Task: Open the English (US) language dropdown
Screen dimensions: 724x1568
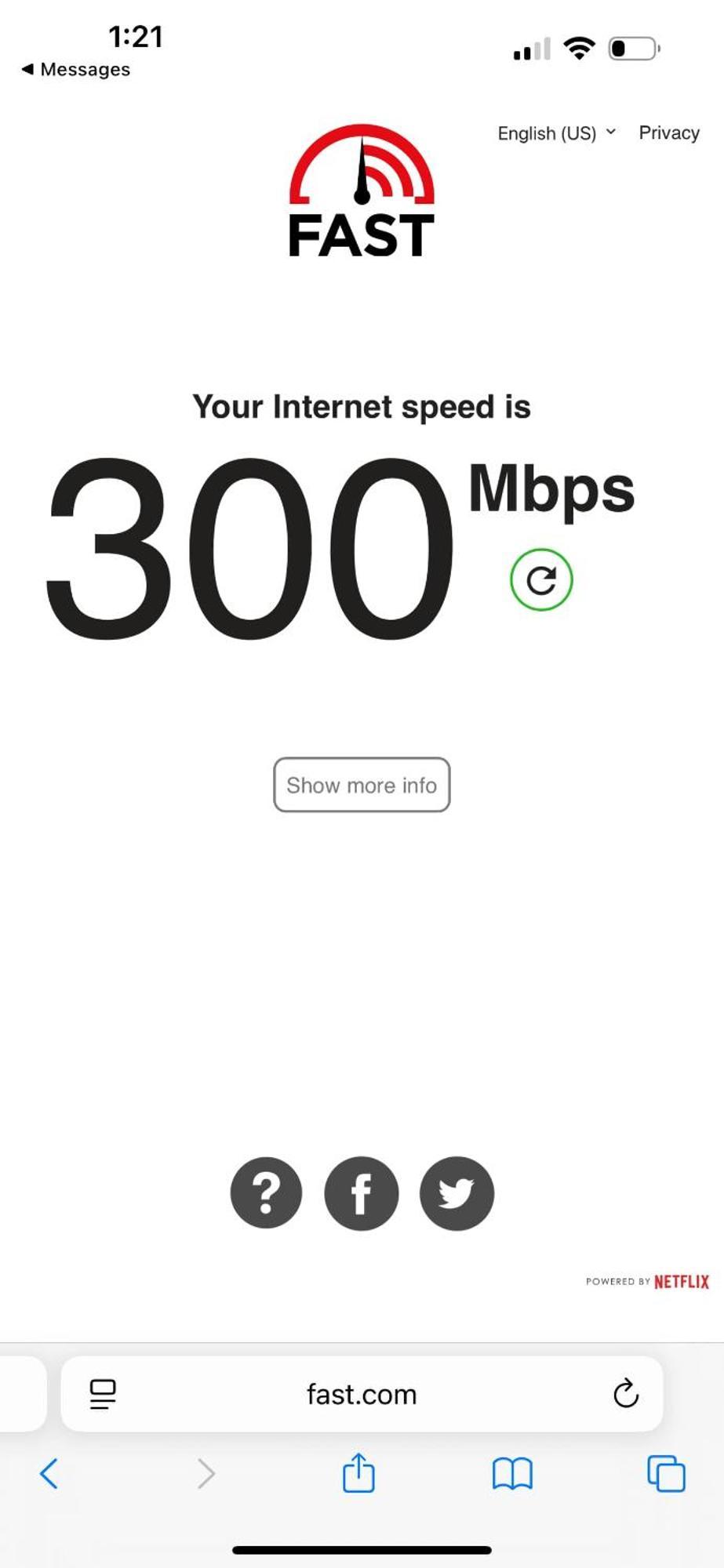Action: click(556, 133)
